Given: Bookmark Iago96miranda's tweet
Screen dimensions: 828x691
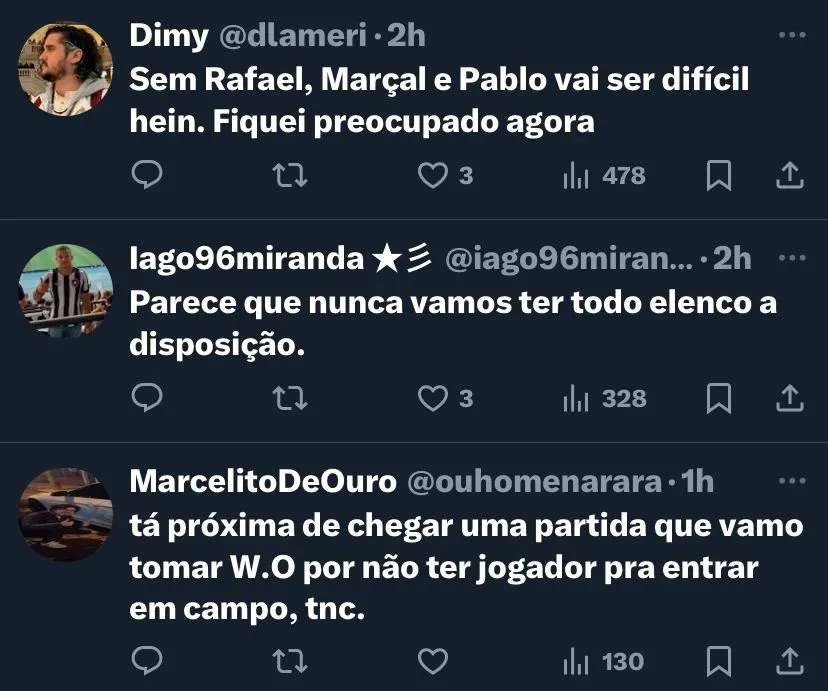Looking at the screenshot, I should coord(718,399).
